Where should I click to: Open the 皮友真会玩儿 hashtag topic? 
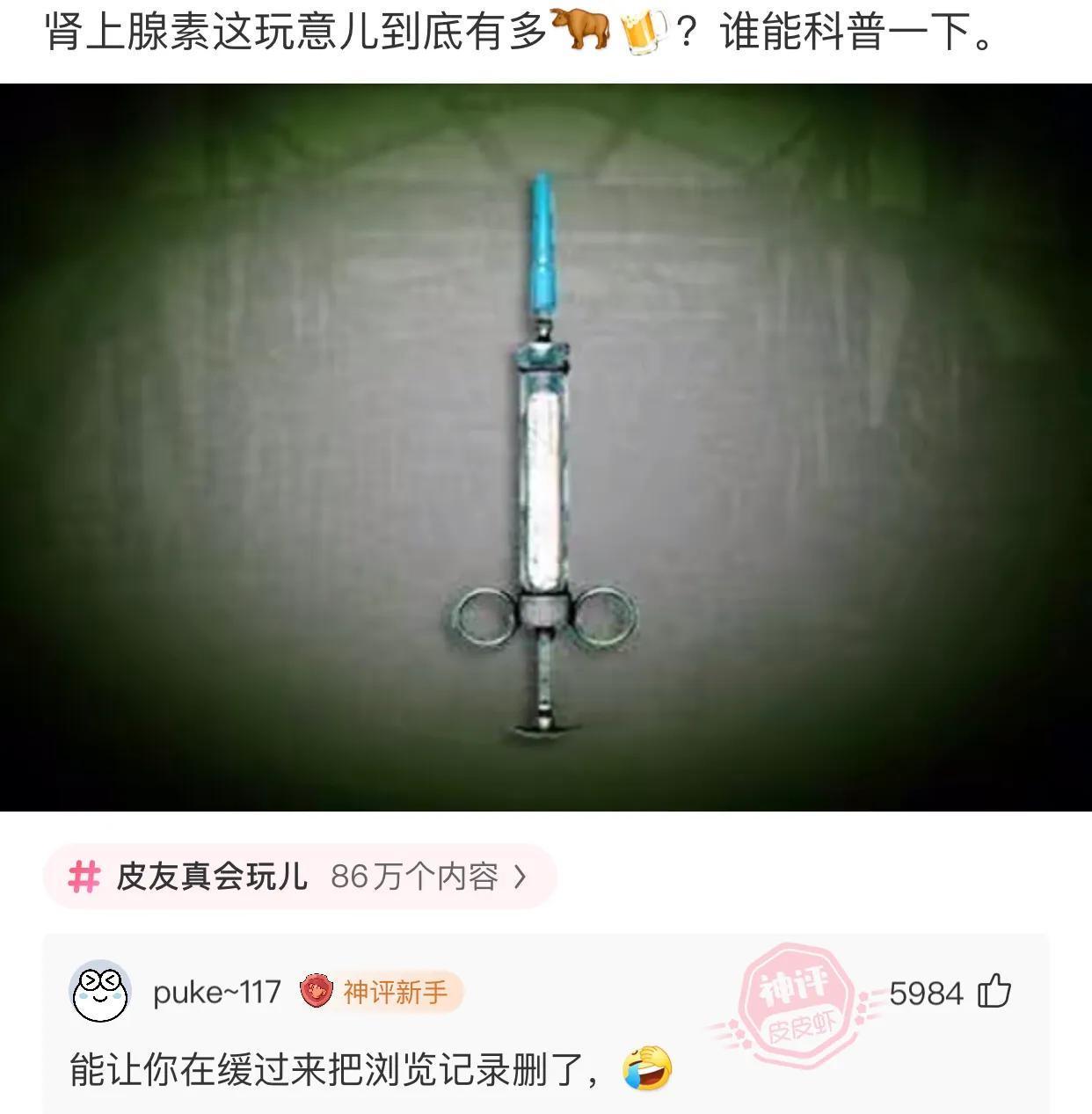pos(299,877)
